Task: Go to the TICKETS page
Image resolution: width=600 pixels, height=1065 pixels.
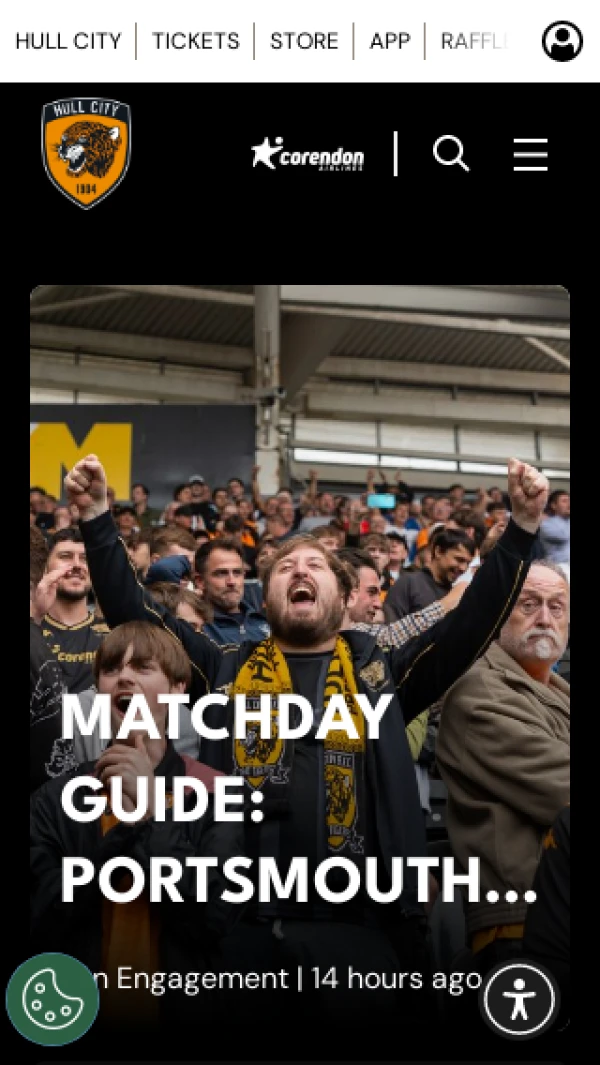Action: point(196,41)
